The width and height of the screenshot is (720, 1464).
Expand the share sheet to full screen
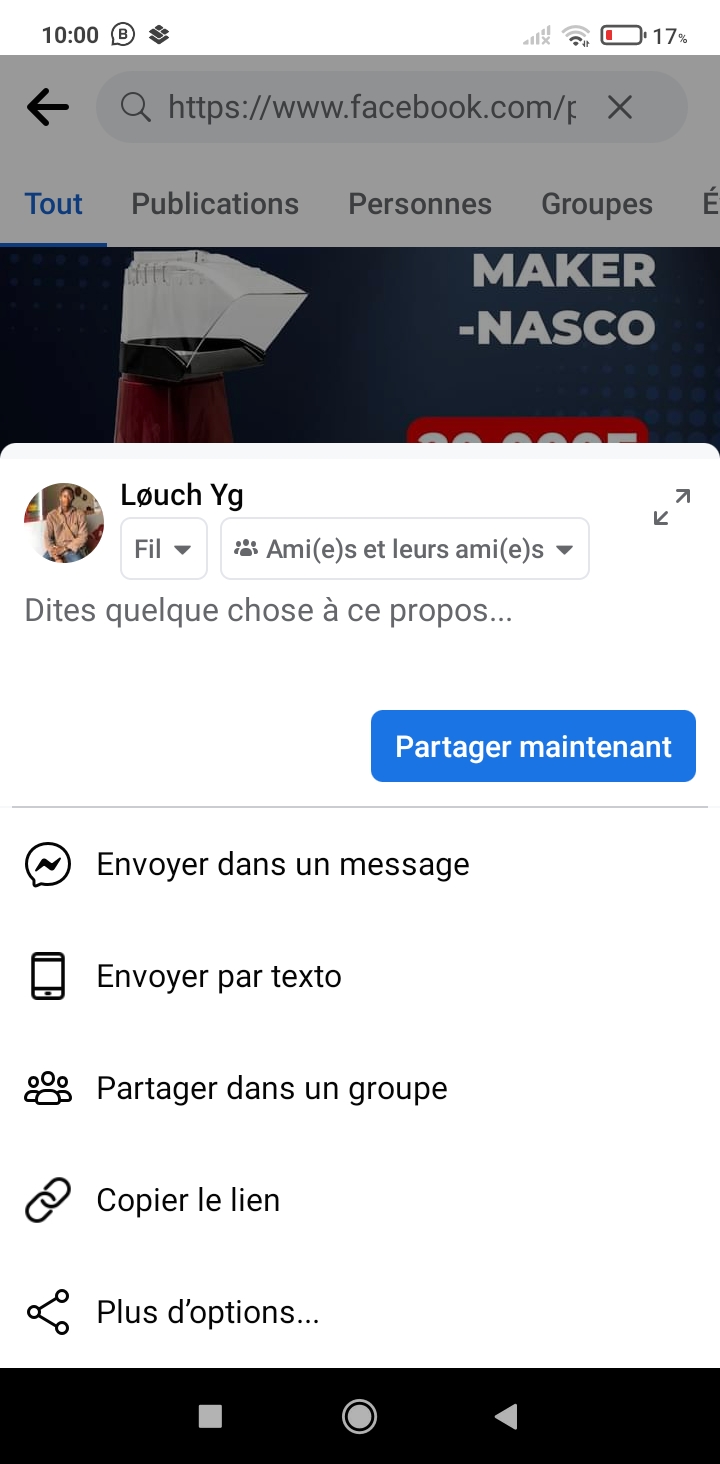[x=672, y=507]
